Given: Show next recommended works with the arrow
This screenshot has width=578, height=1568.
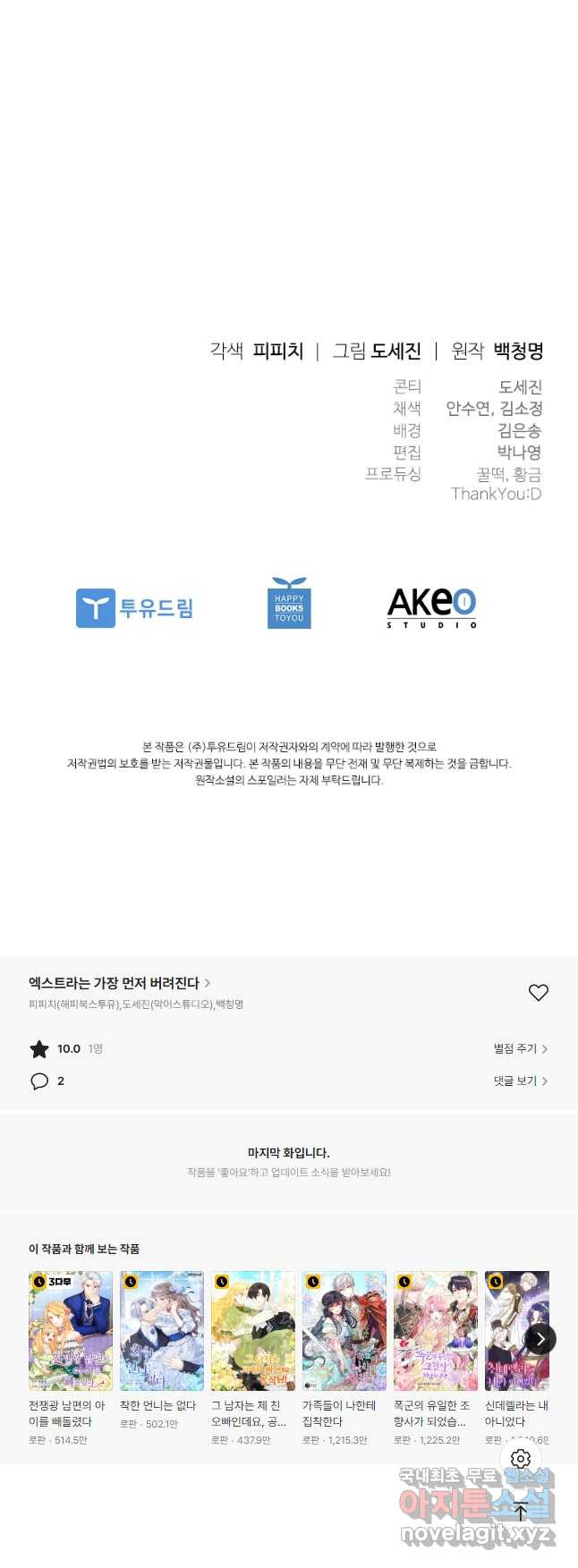Looking at the screenshot, I should (540, 1339).
